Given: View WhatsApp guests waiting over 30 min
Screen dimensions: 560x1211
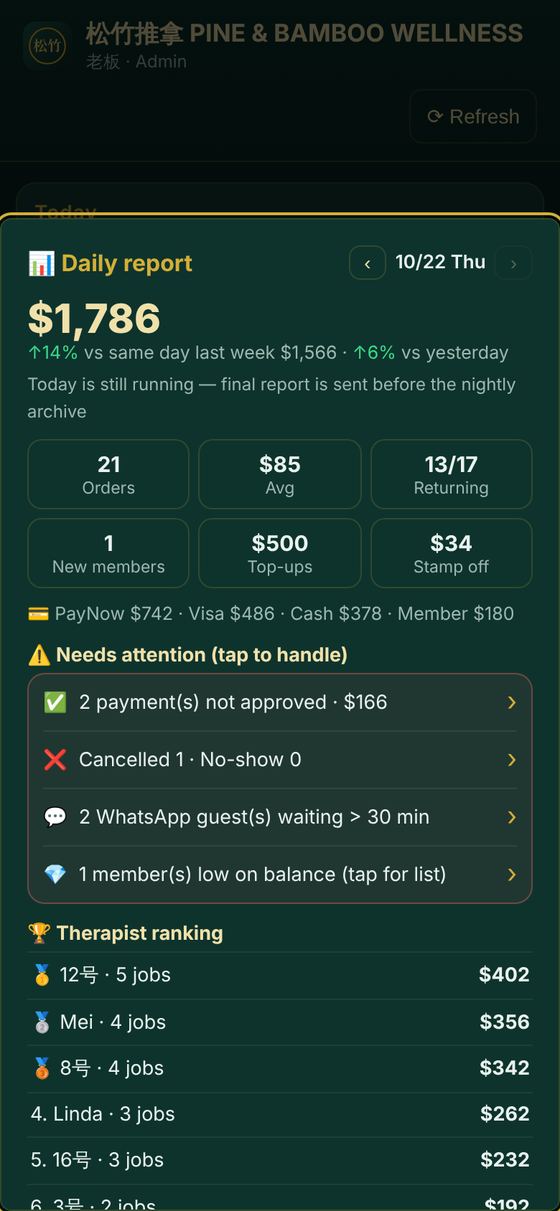Looking at the screenshot, I should 280,817.
